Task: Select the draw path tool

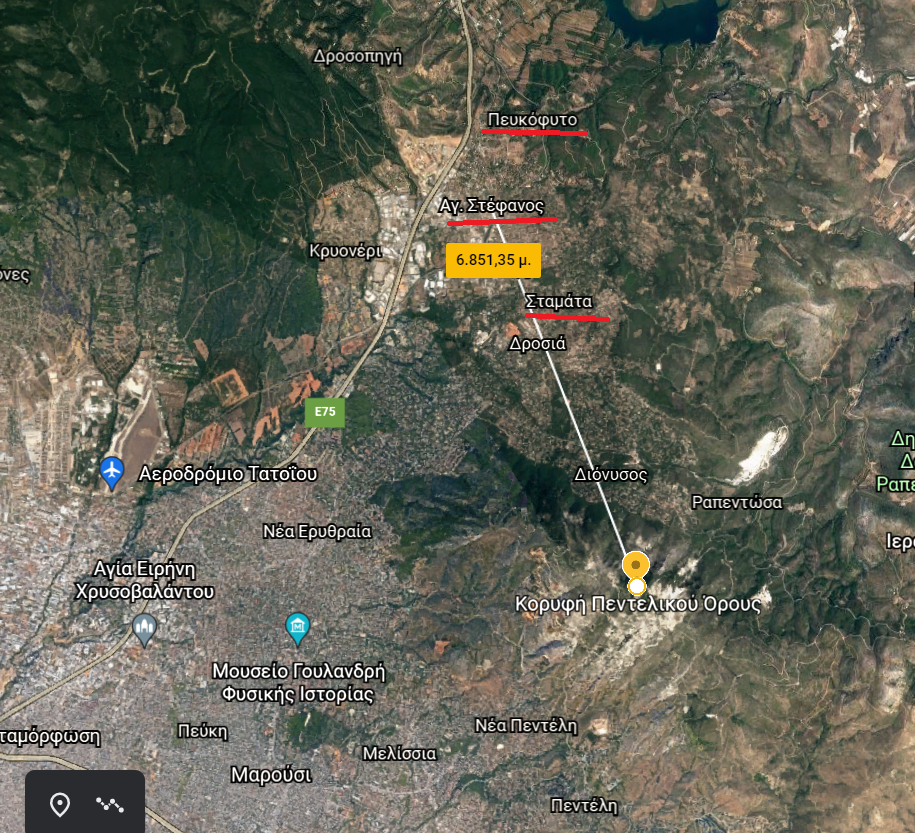Action: [x=110, y=804]
